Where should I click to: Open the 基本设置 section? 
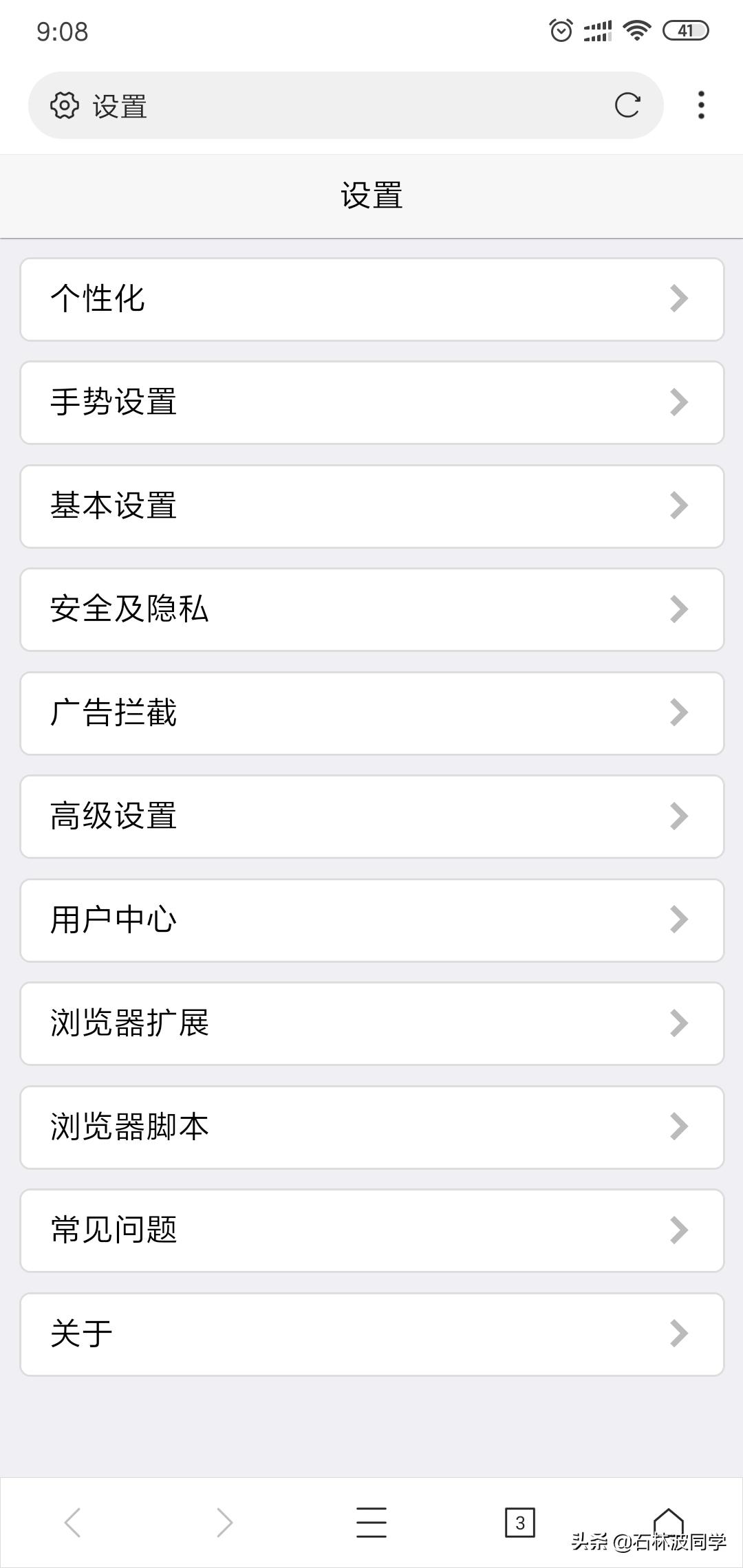[x=371, y=506]
